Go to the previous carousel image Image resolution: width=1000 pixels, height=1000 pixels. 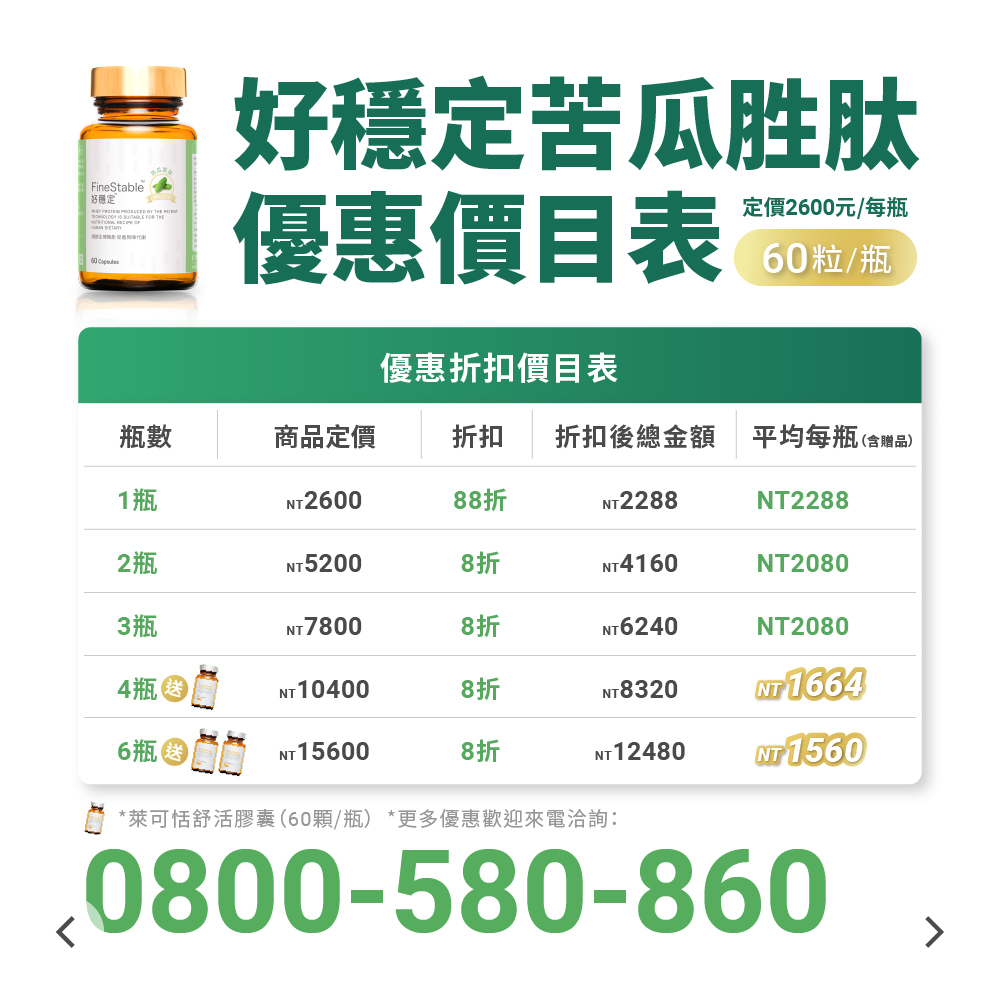[66, 932]
